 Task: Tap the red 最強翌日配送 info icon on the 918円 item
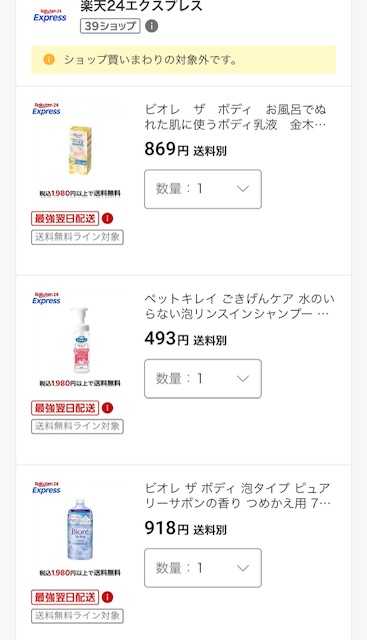(x=107, y=597)
